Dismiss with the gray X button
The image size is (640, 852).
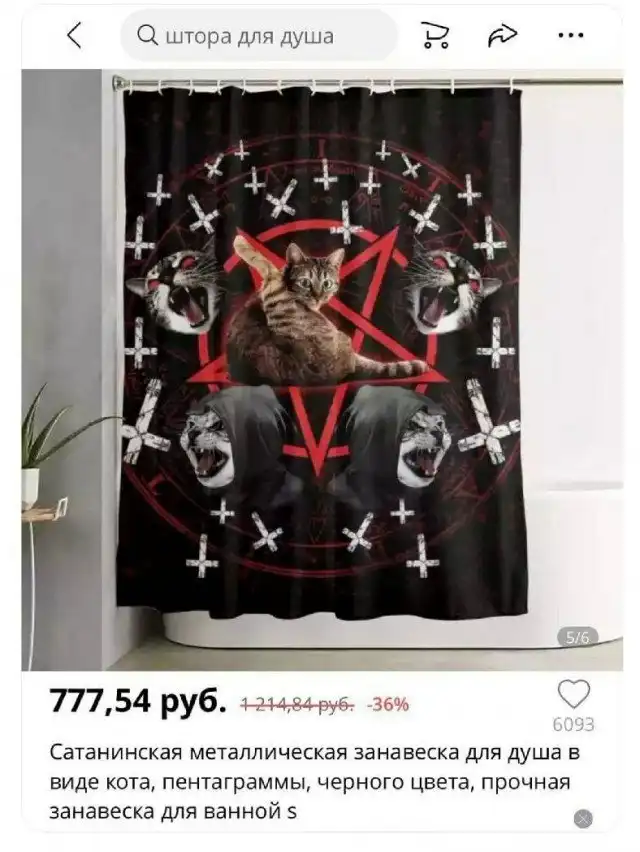(x=584, y=819)
